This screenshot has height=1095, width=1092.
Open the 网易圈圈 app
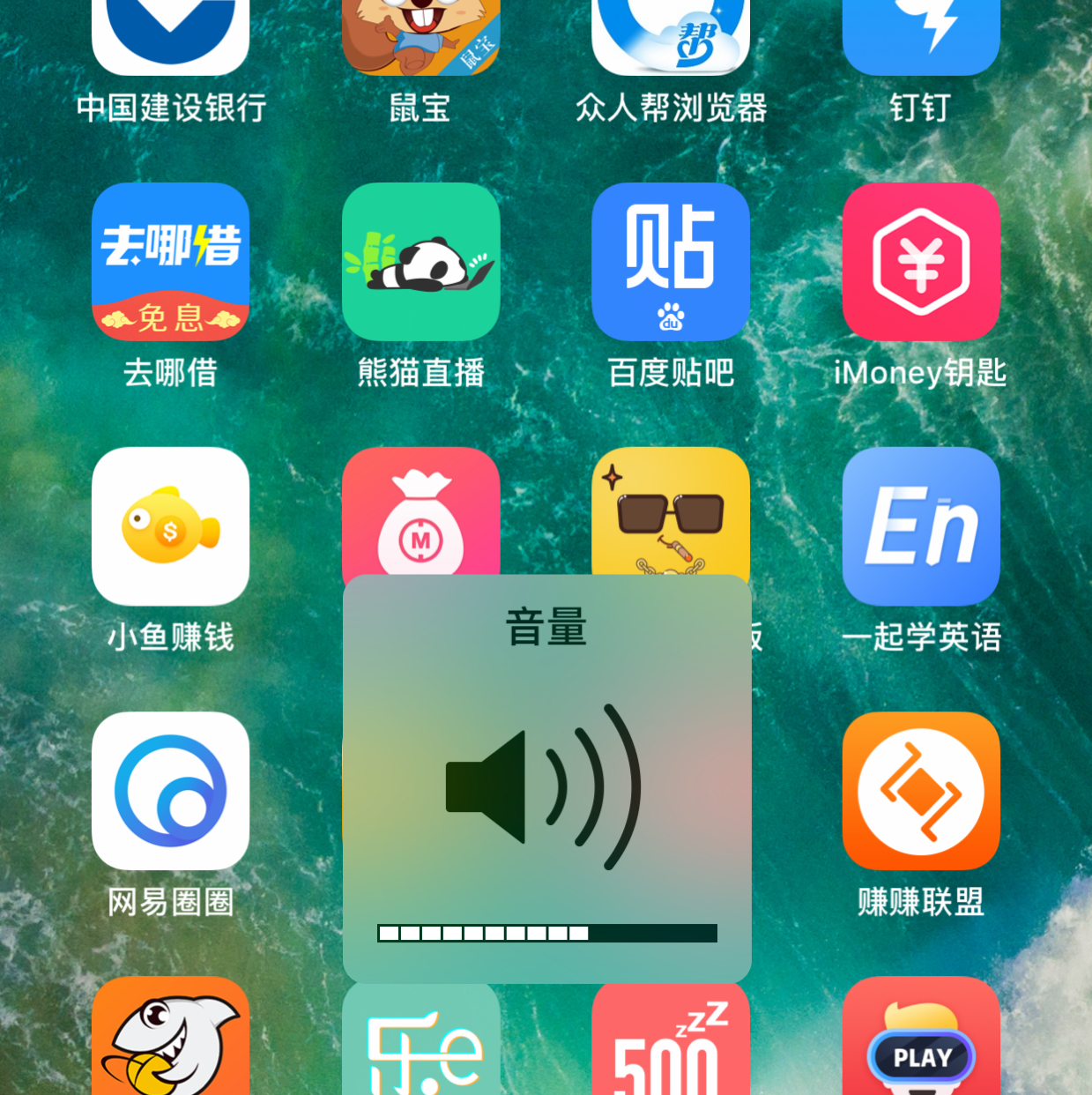pos(170,791)
